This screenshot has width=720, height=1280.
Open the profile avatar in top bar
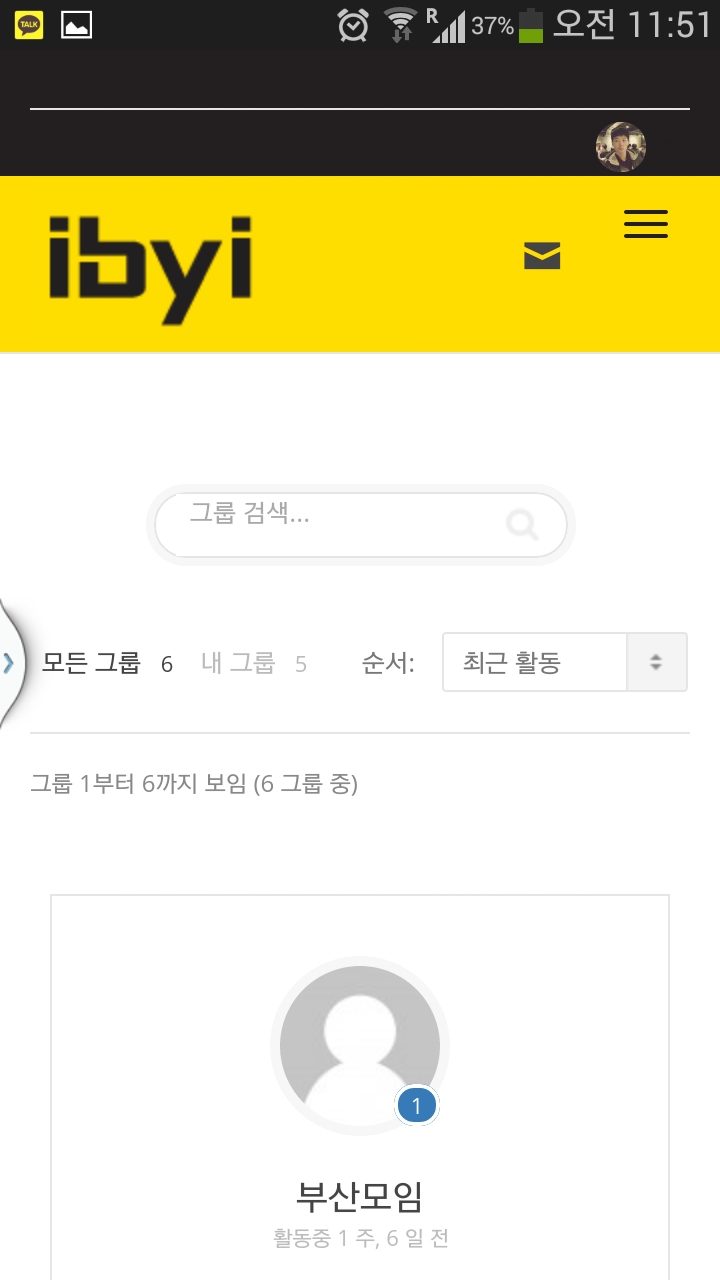621,147
